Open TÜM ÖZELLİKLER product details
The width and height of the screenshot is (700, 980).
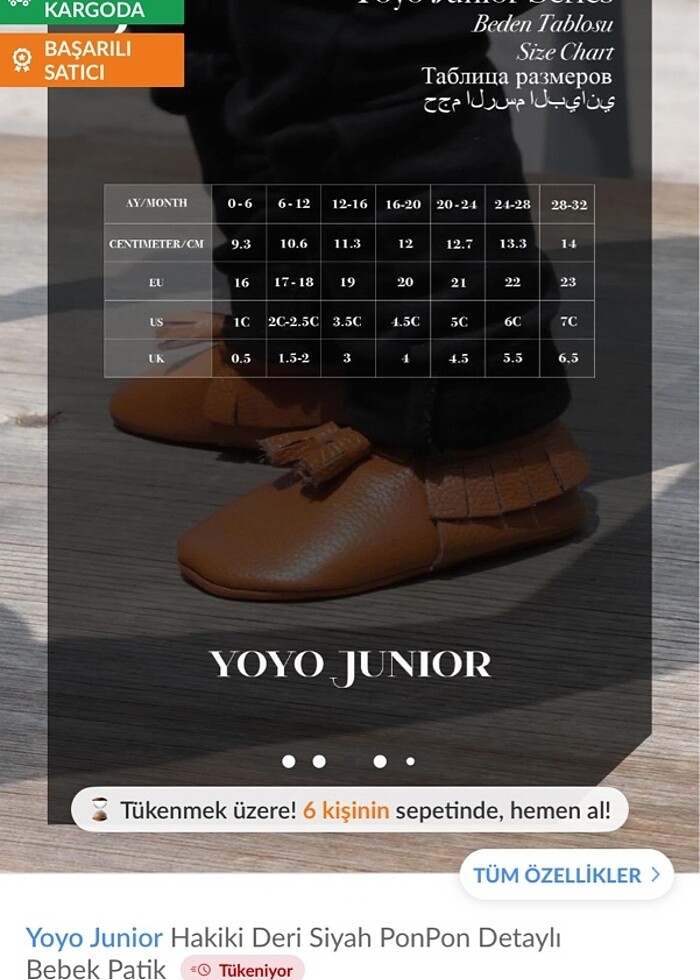click(x=566, y=875)
